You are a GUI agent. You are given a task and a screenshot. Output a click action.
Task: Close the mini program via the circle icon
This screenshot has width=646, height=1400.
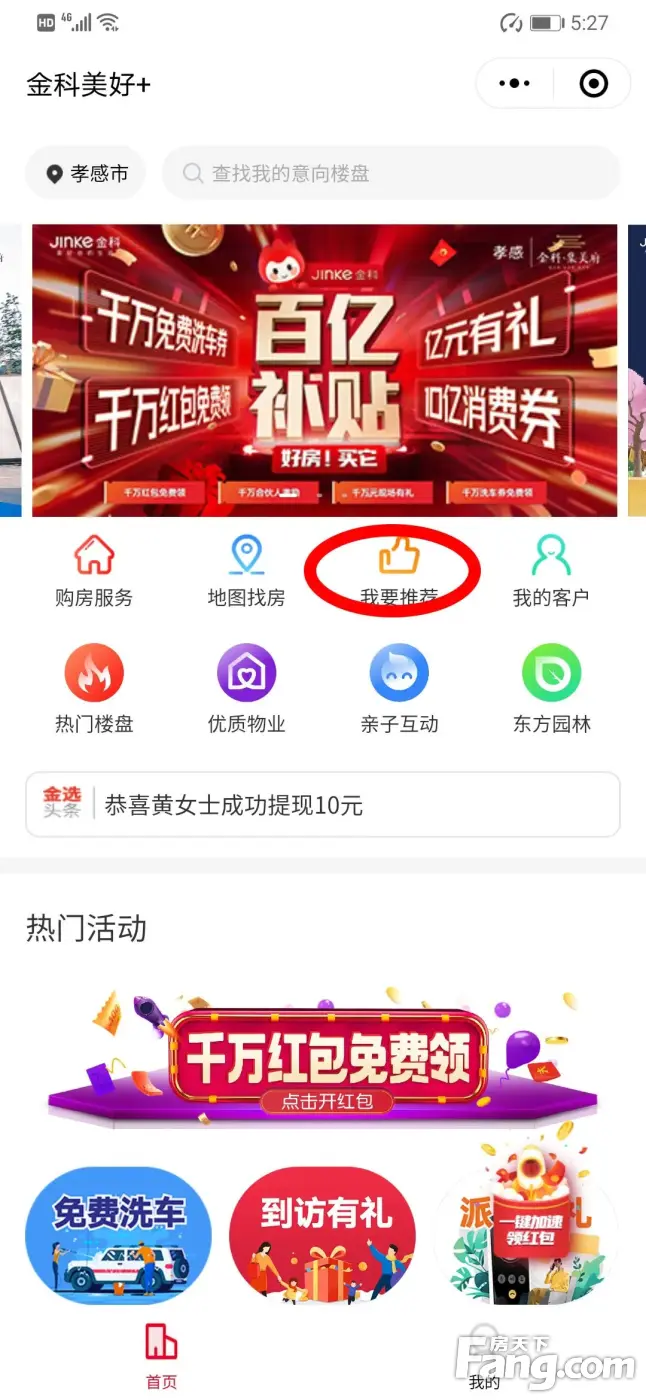click(x=593, y=84)
